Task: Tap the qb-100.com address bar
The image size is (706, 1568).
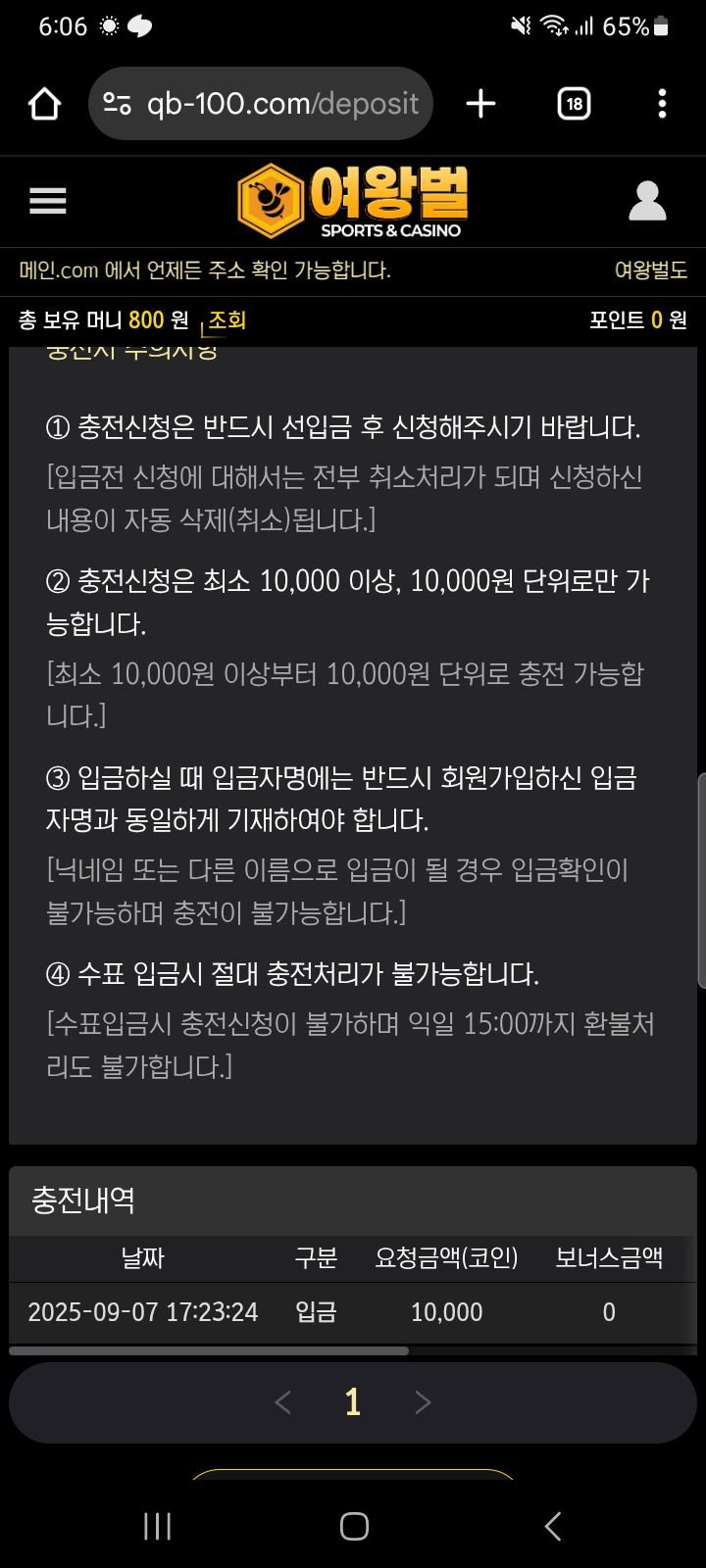Action: click(261, 104)
